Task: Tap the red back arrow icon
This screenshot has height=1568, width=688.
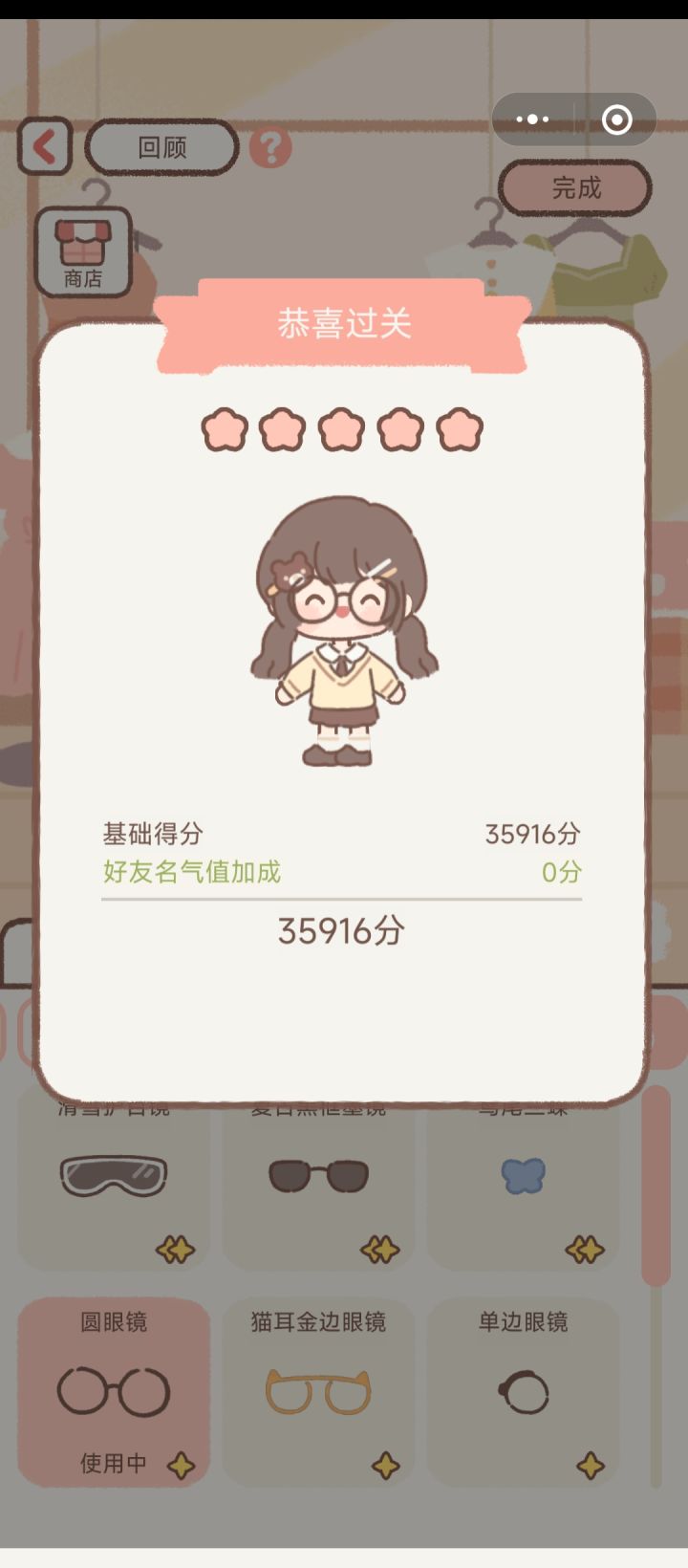Action: [x=43, y=148]
